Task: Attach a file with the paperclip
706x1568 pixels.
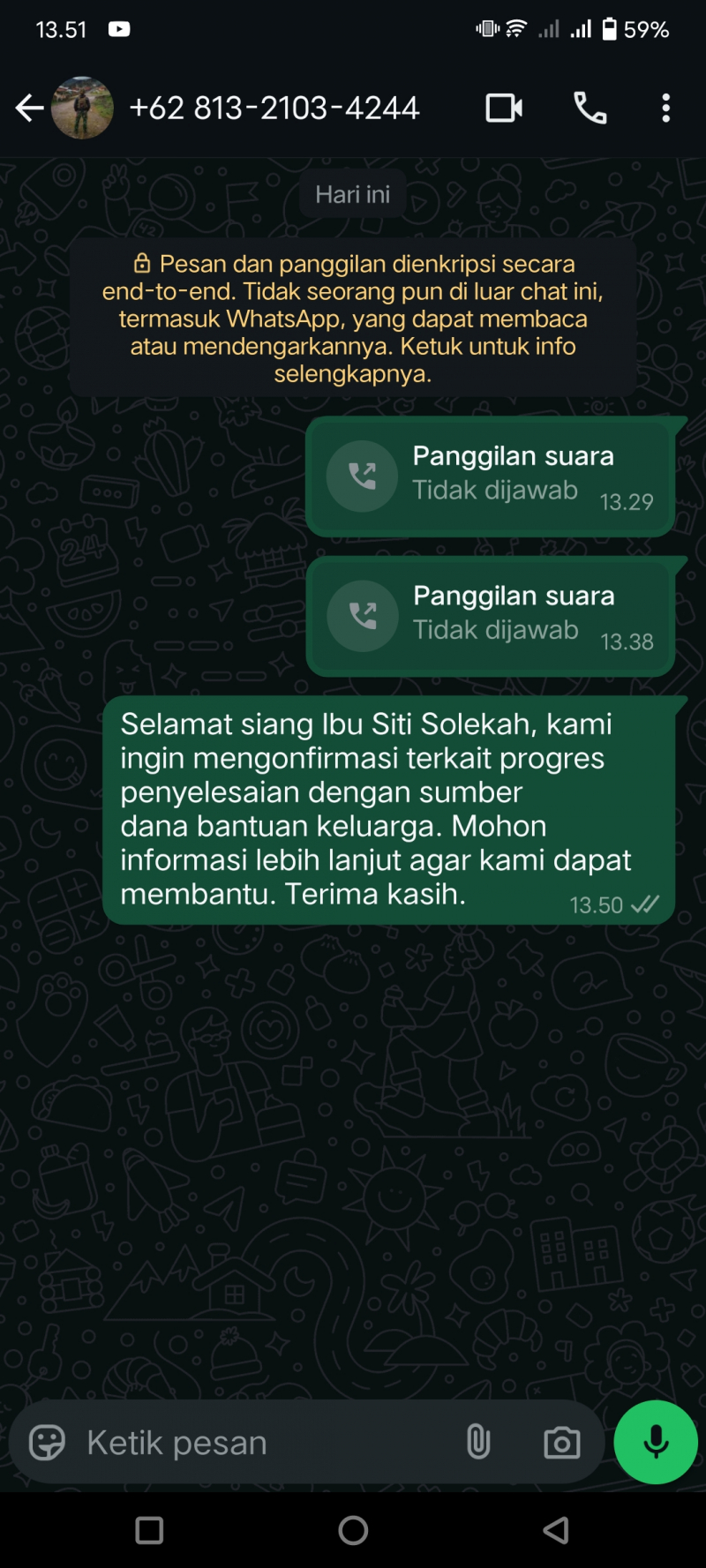Action: coord(478,1443)
